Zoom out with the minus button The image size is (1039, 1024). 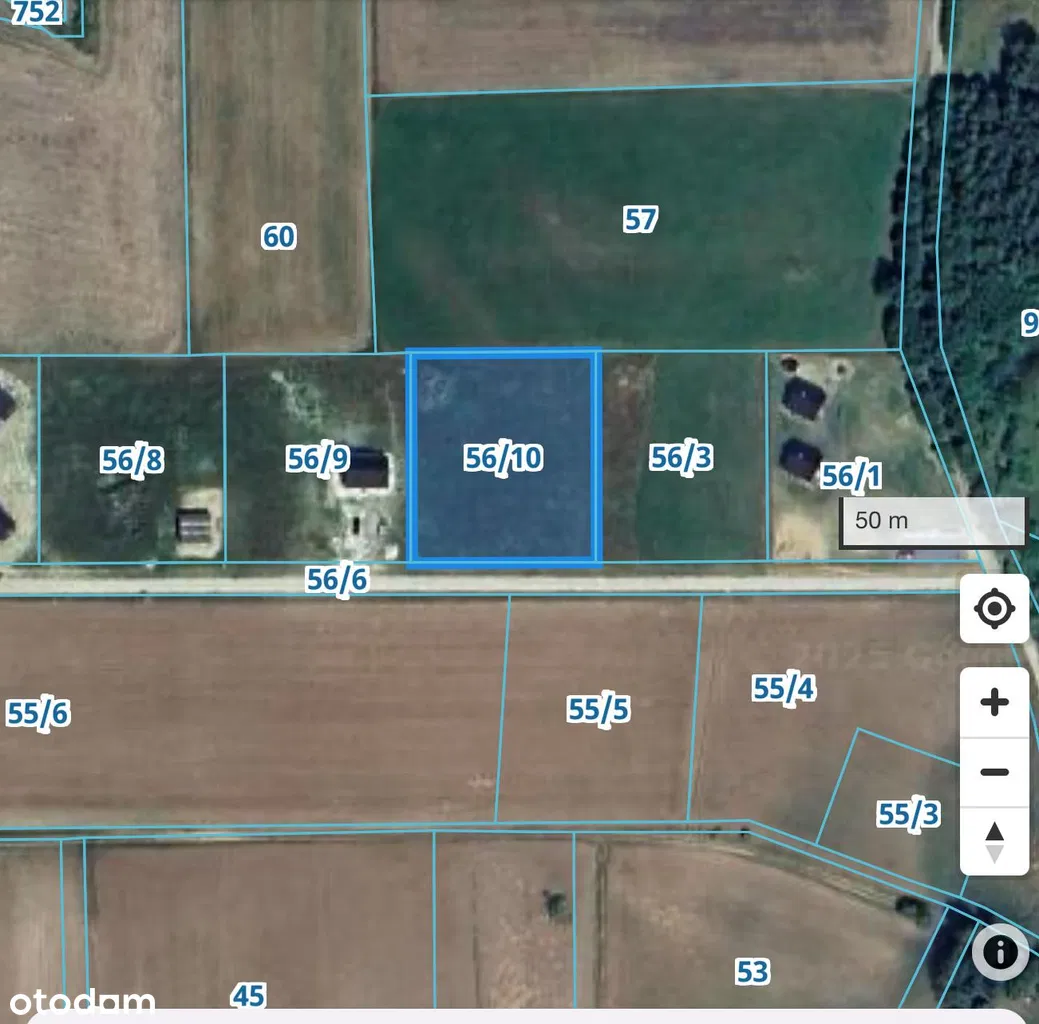click(994, 772)
